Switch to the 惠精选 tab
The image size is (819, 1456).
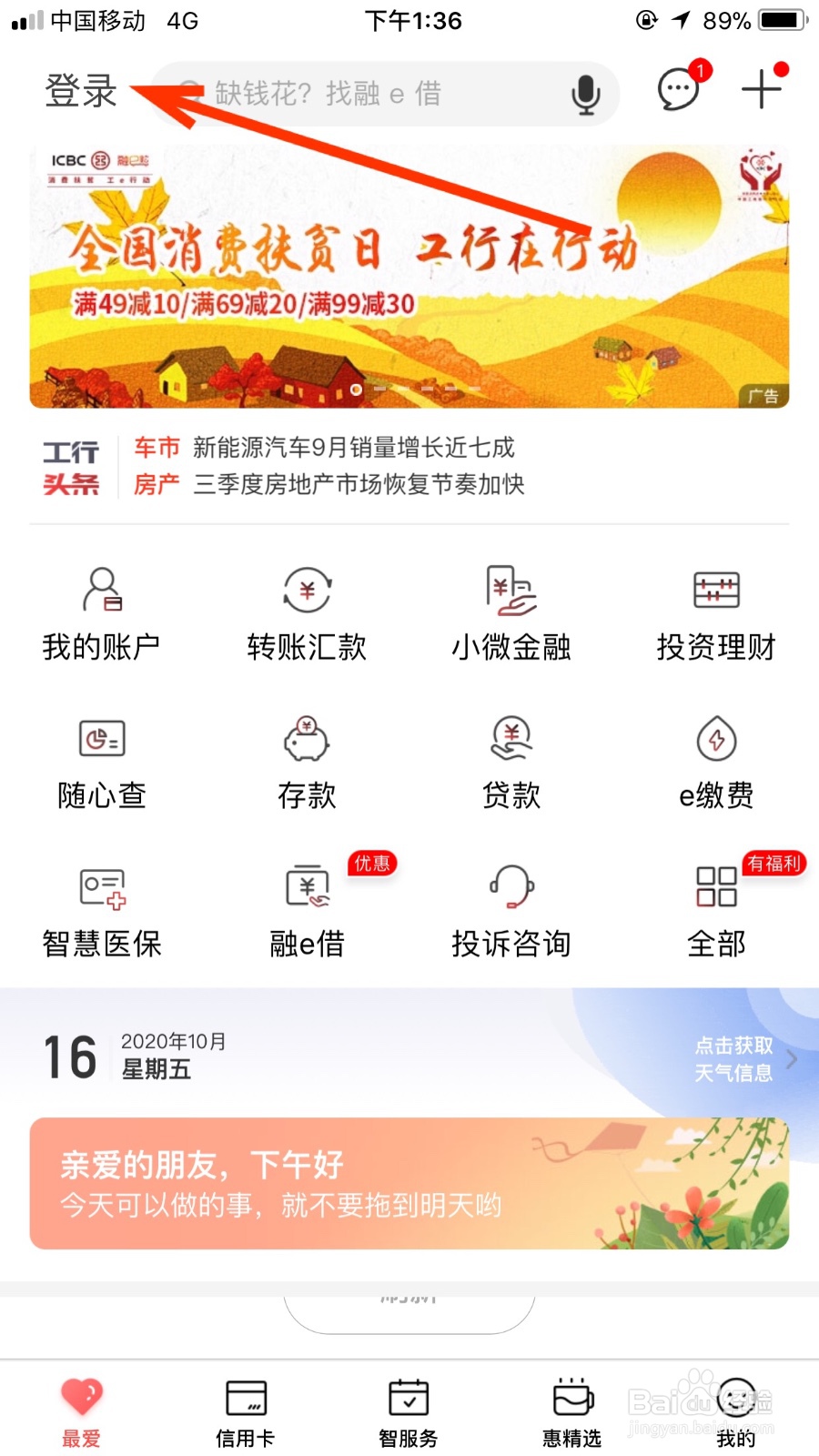coord(571,1409)
